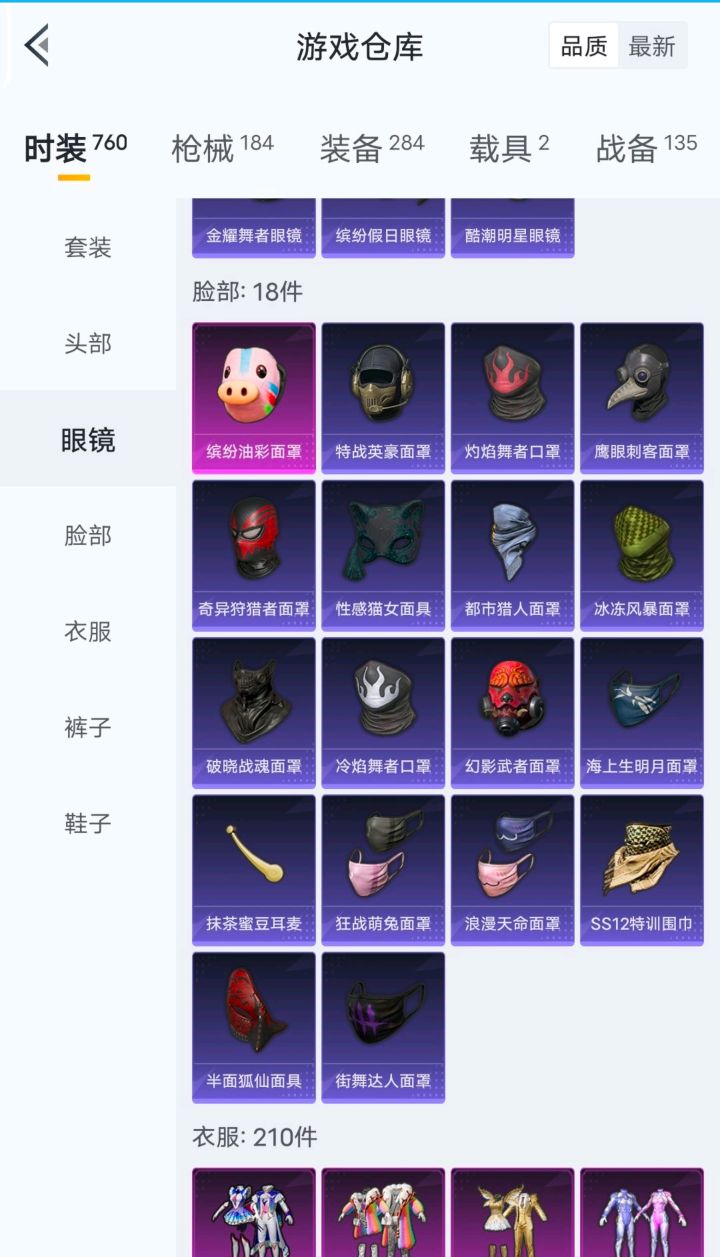View the 性感猫女面具 item
The height and width of the screenshot is (1257, 720).
coord(383,554)
